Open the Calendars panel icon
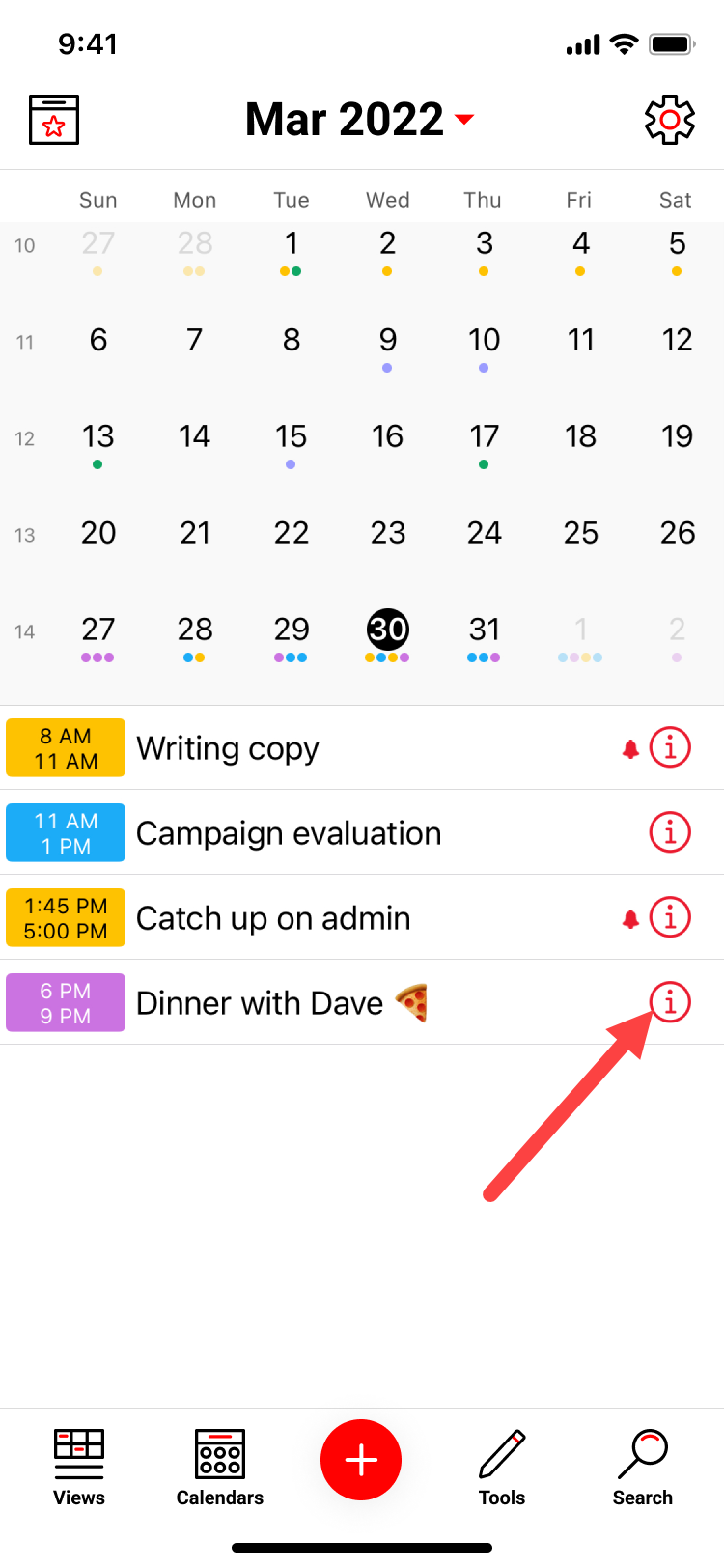724x1568 pixels. click(219, 1463)
